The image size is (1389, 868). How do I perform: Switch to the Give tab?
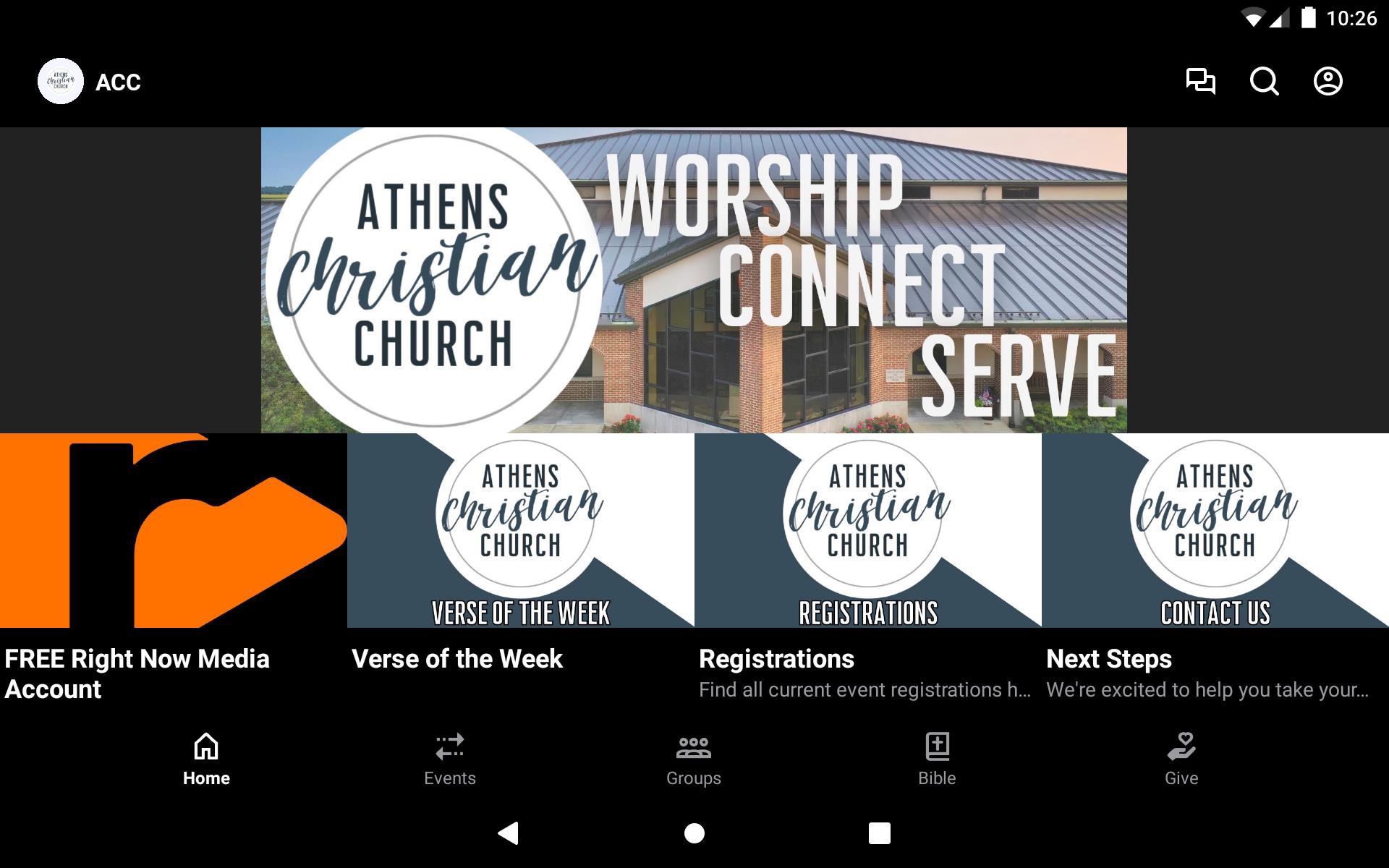coord(1181,759)
